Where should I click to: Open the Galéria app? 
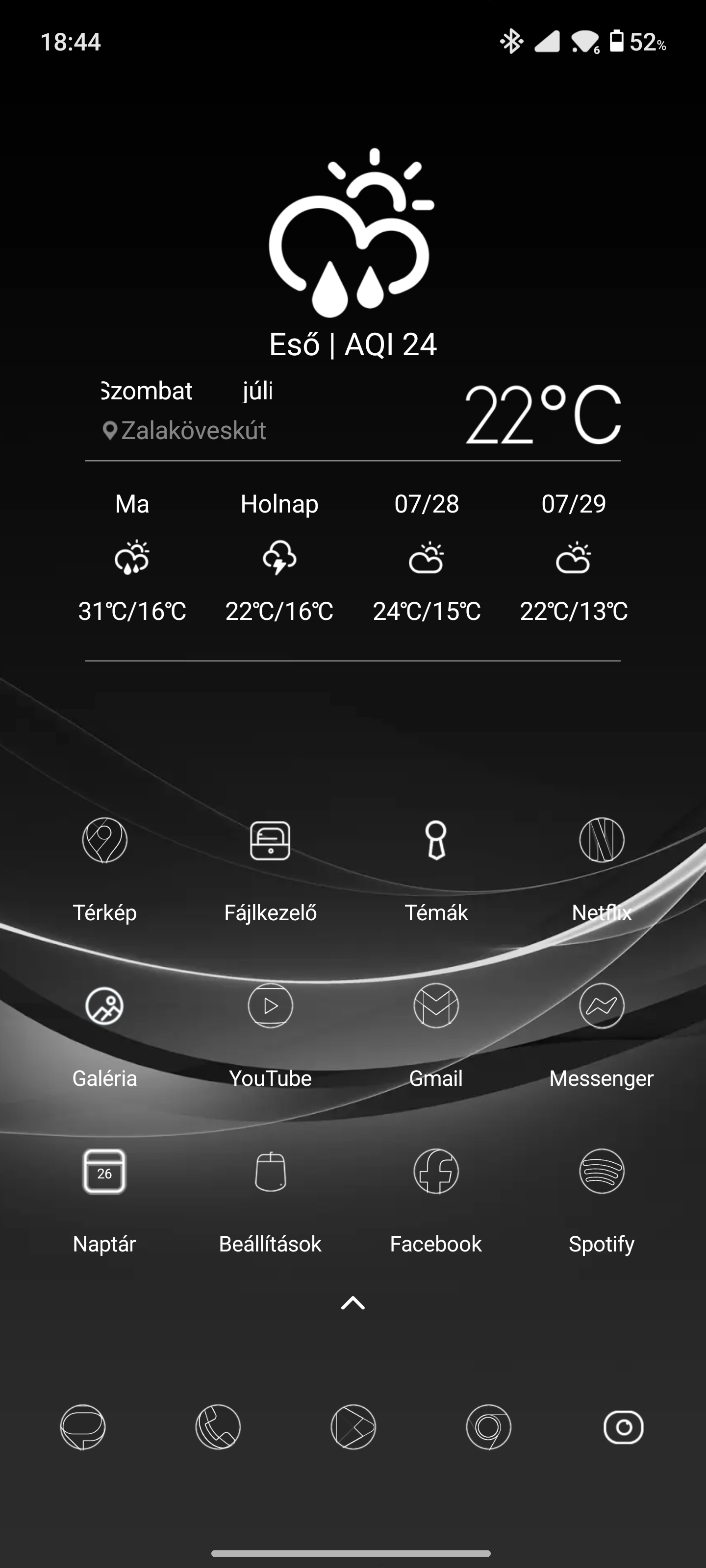(x=105, y=1005)
